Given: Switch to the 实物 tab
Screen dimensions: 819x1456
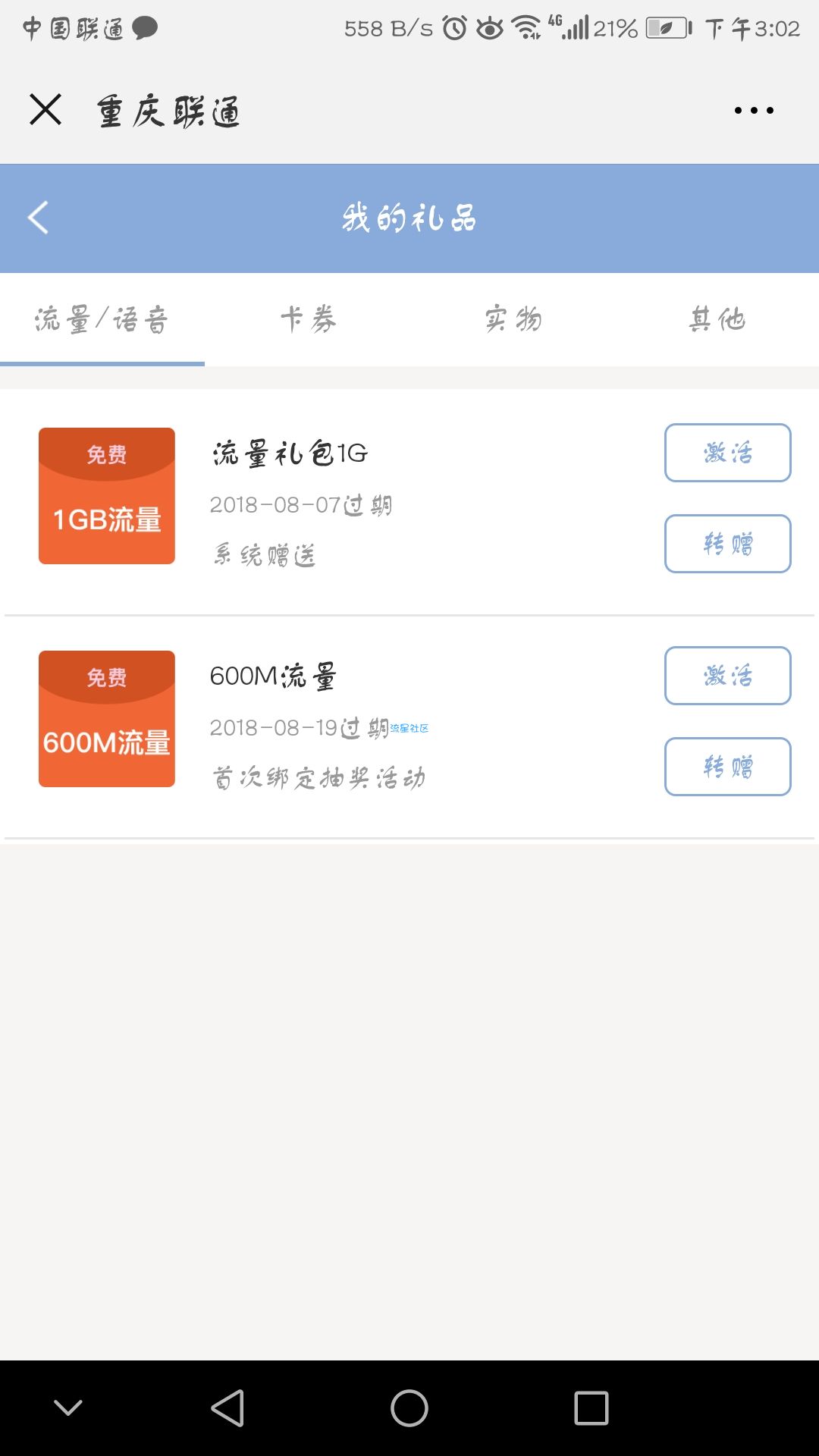Looking at the screenshot, I should 513,319.
